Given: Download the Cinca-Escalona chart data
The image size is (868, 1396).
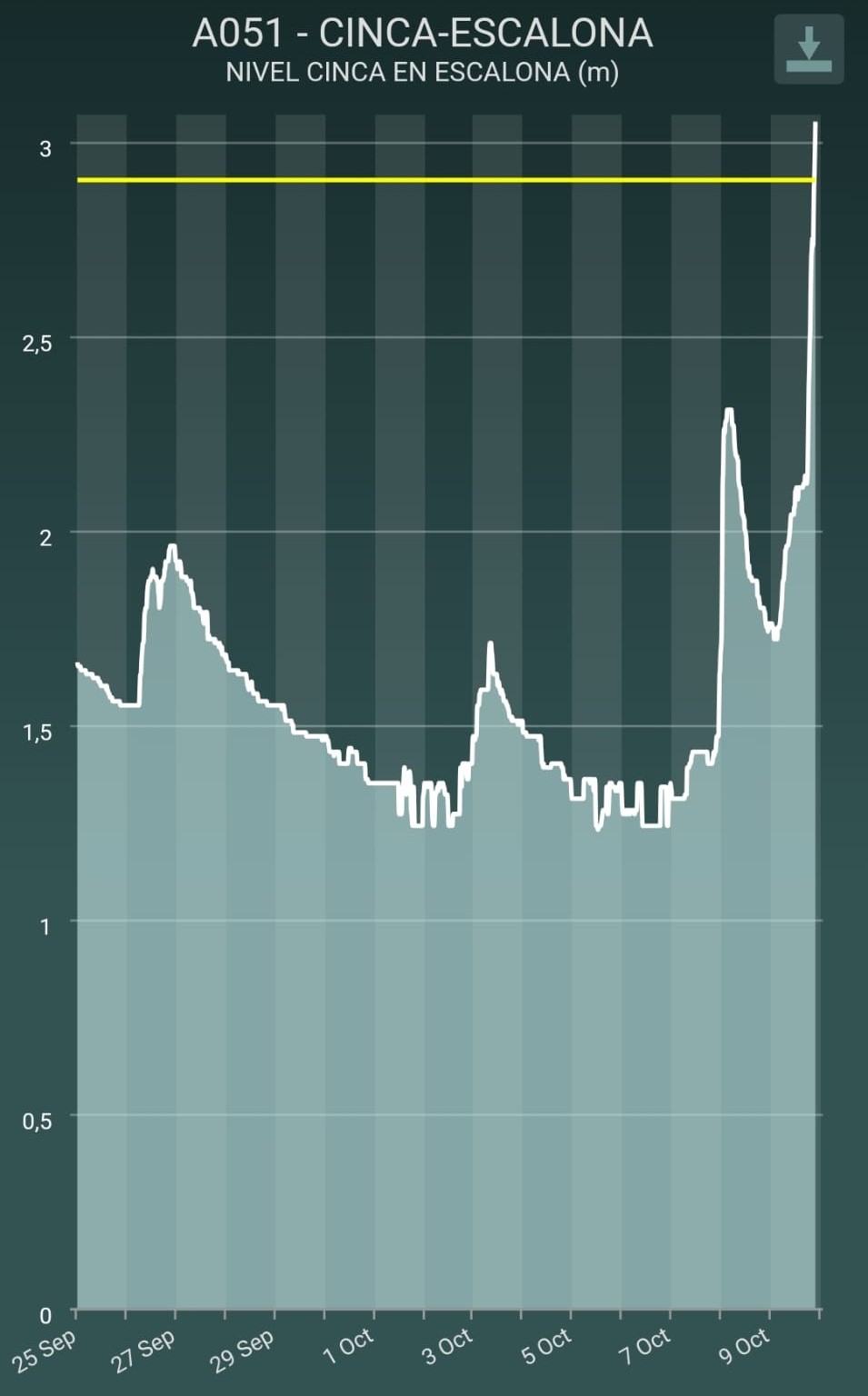Looking at the screenshot, I should (809, 49).
